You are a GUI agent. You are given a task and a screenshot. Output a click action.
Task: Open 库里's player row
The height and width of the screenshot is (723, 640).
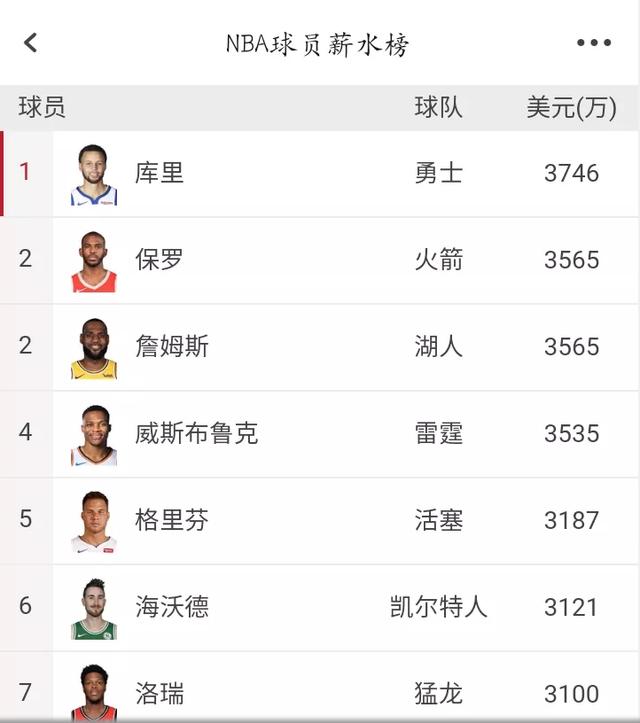(x=320, y=173)
